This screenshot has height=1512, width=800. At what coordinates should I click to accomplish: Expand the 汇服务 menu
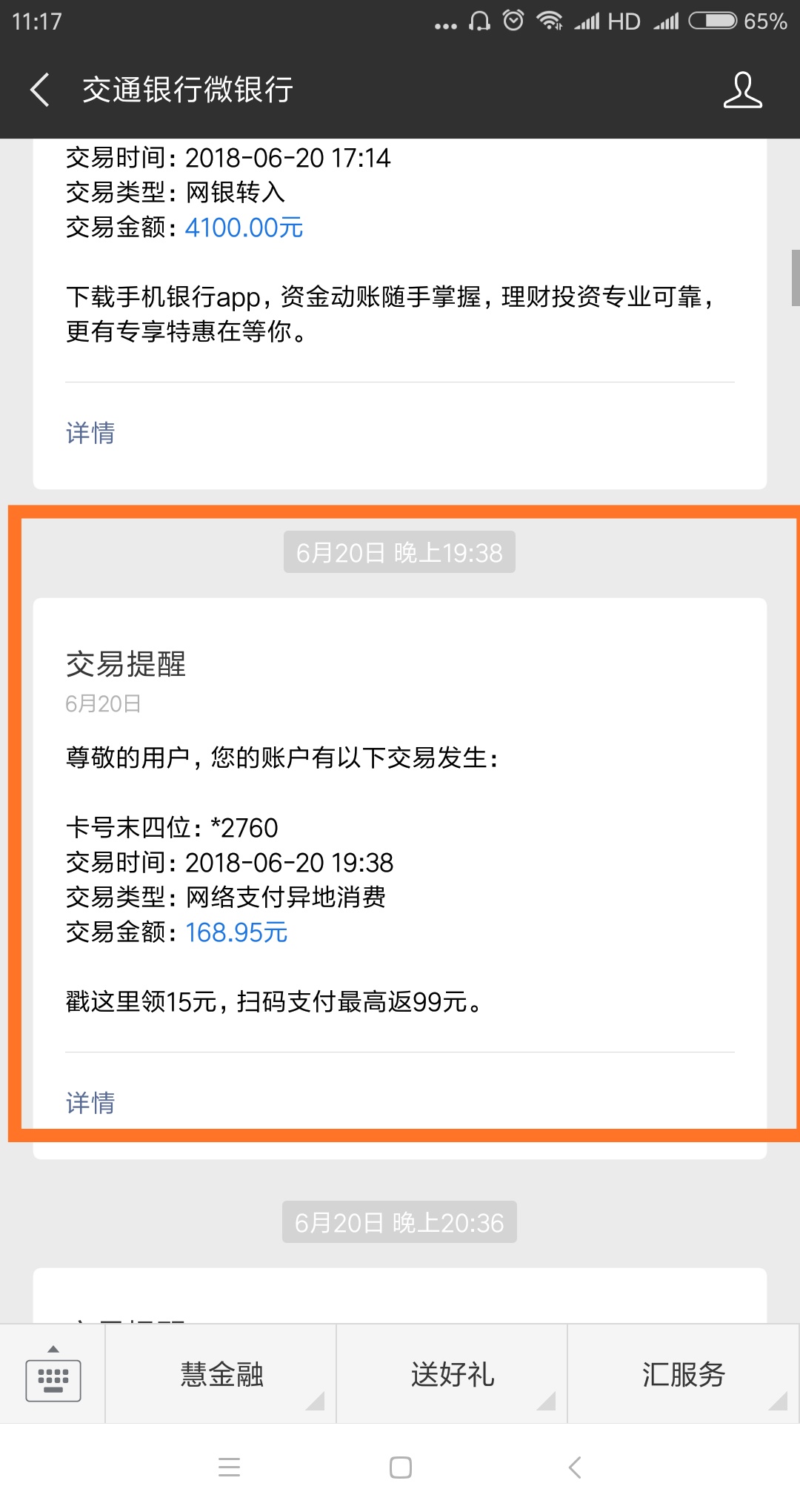[683, 1374]
